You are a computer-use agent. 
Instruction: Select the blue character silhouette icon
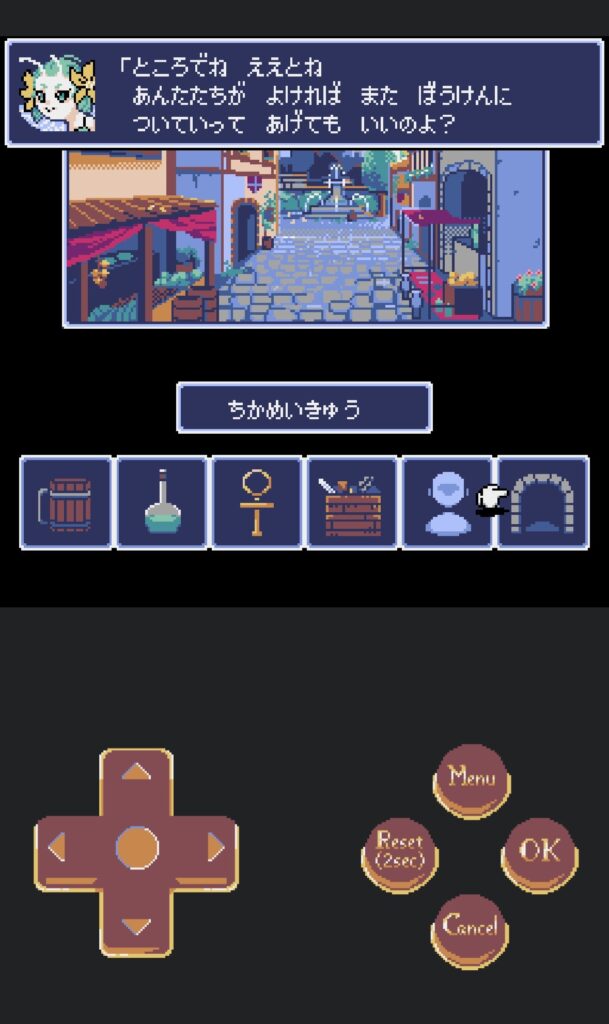[x=446, y=503]
